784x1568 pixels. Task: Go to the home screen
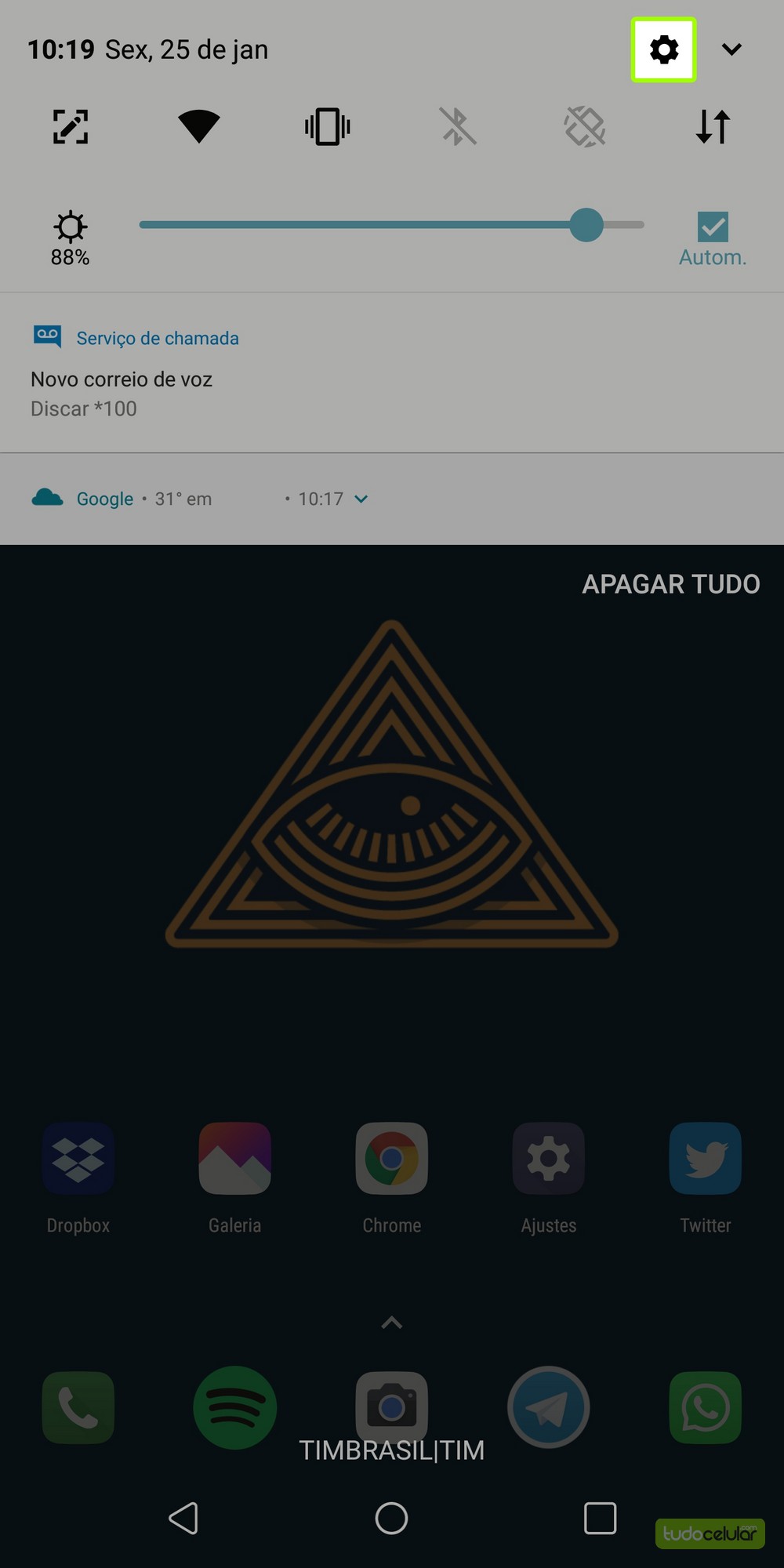pos(391,1518)
